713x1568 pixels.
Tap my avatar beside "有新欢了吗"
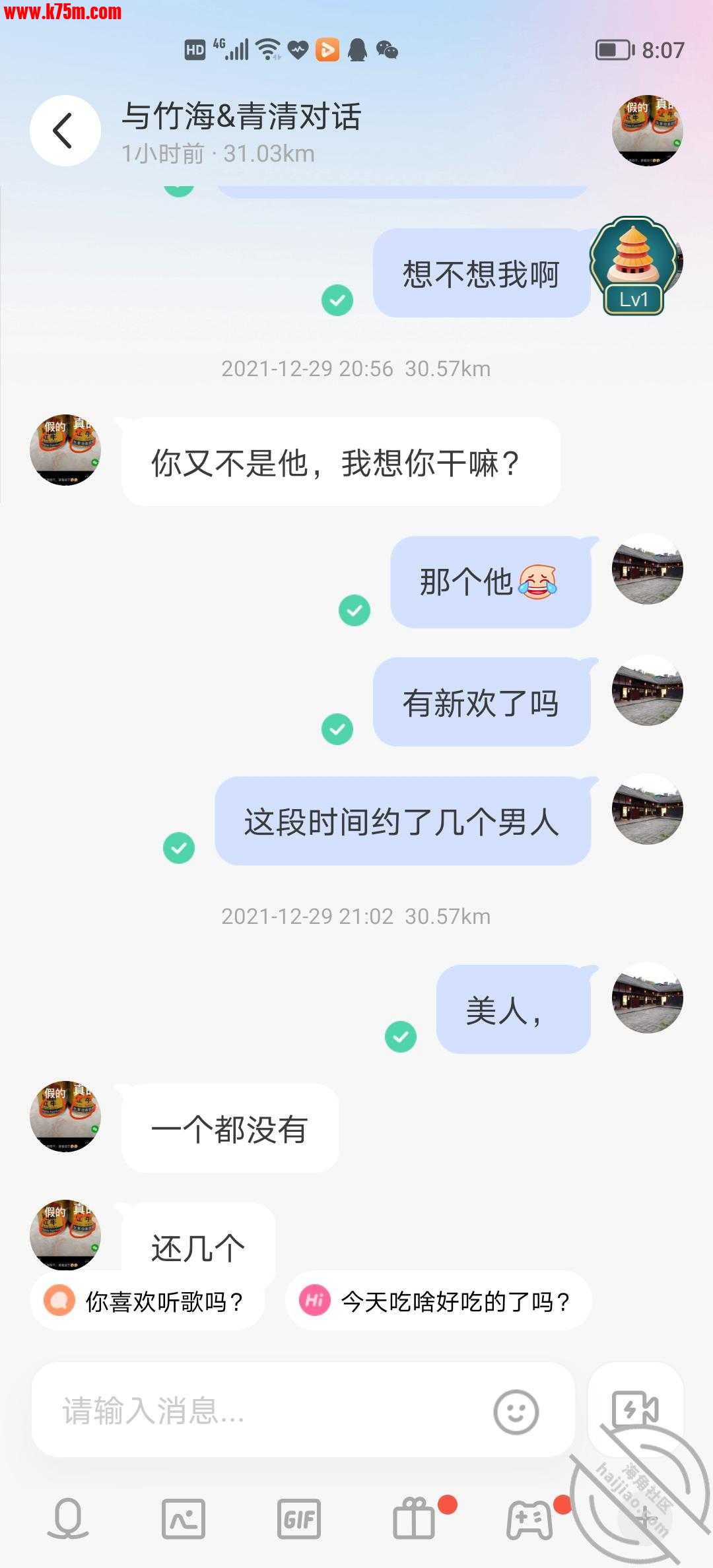647,690
